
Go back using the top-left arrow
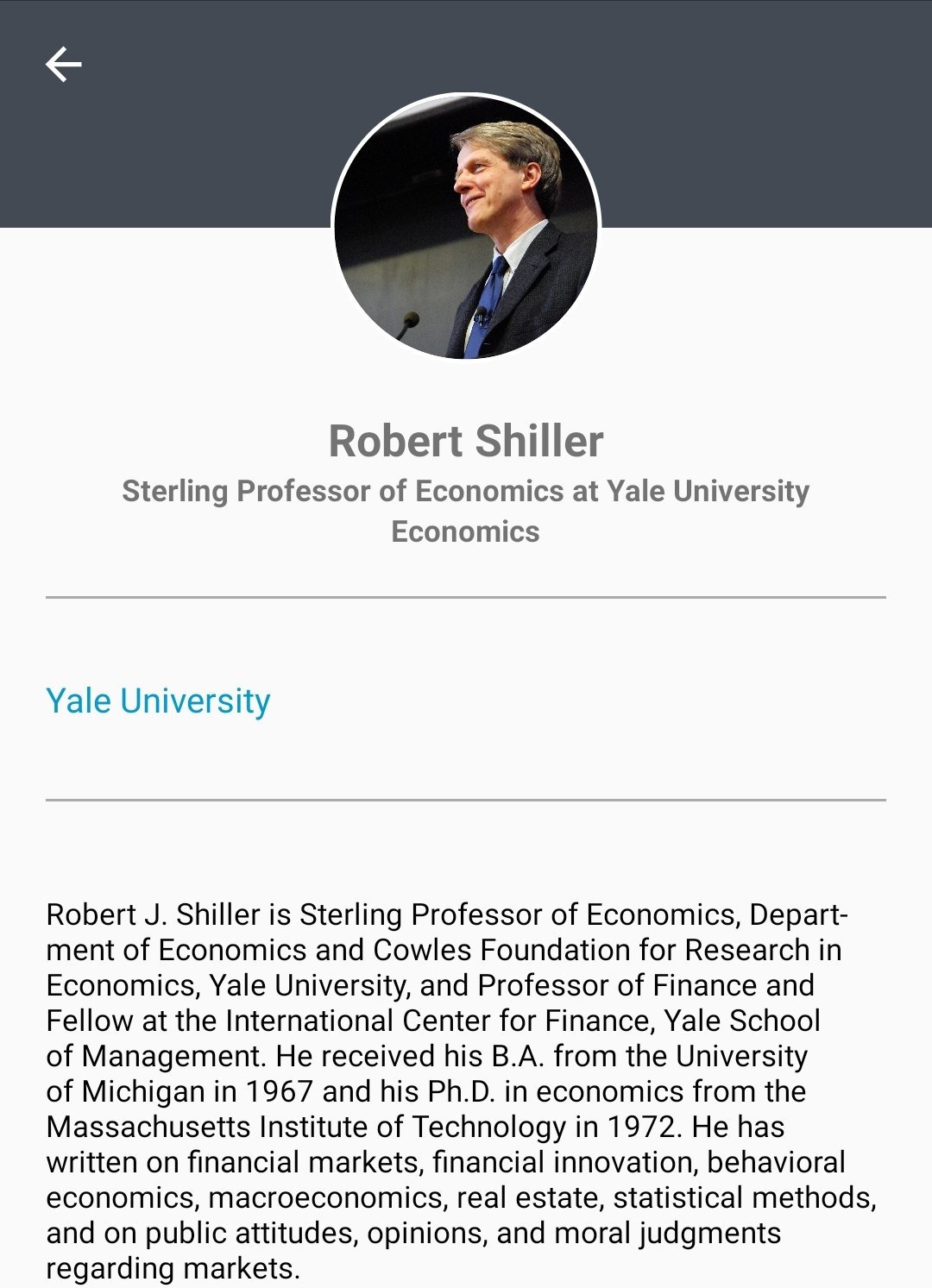pos(64,65)
